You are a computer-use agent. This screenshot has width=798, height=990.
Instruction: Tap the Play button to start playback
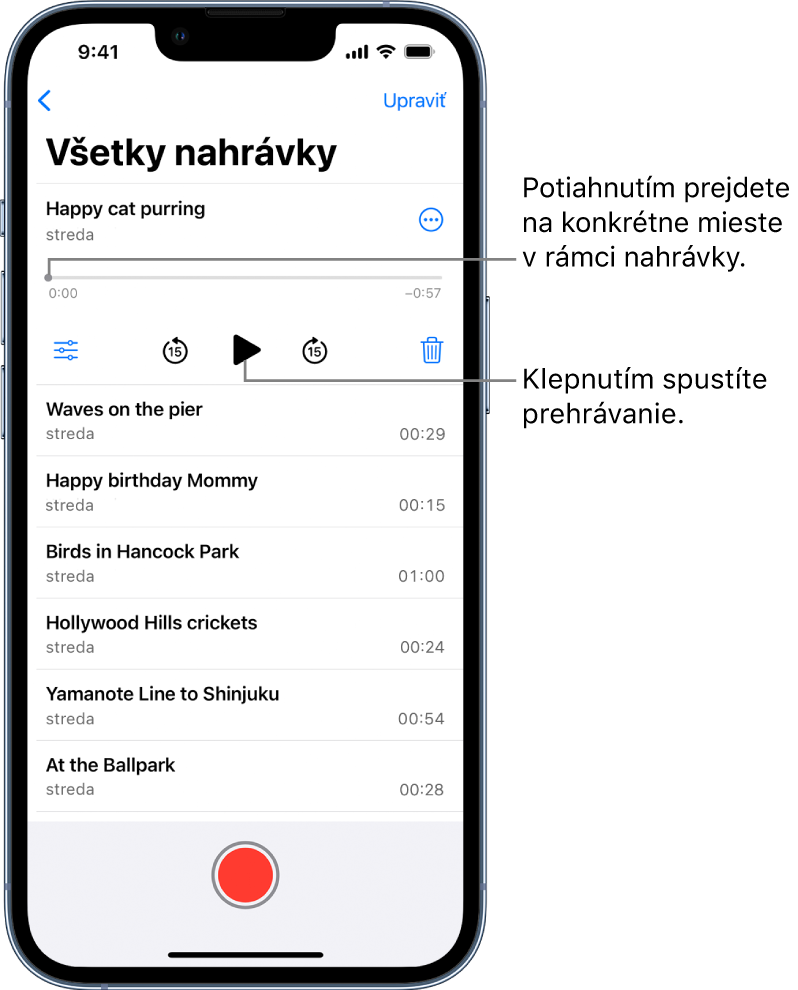click(246, 351)
